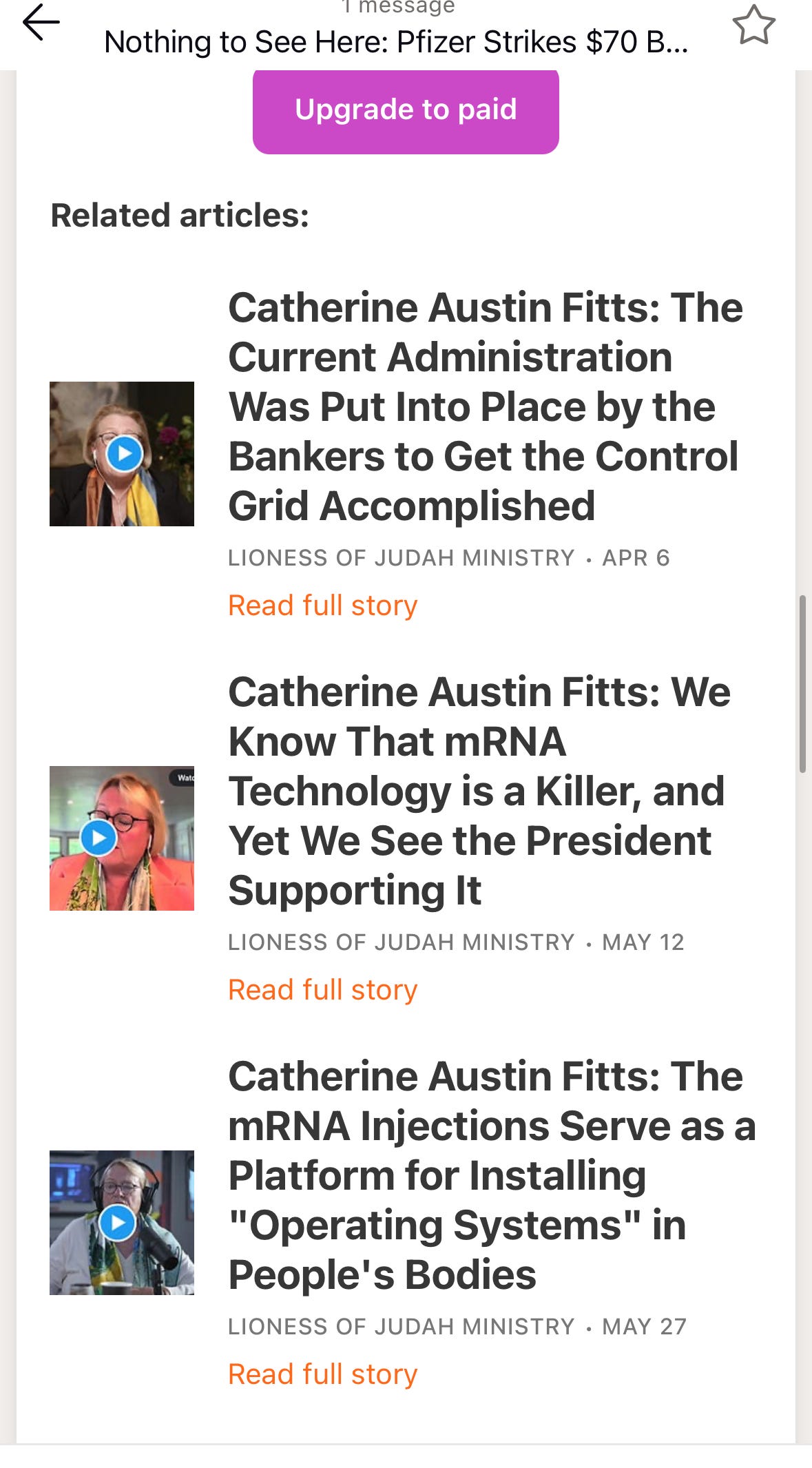Open the mRNA Injections platform headline
Image resolution: width=812 pixels, height=1468 pixels.
(492, 1175)
